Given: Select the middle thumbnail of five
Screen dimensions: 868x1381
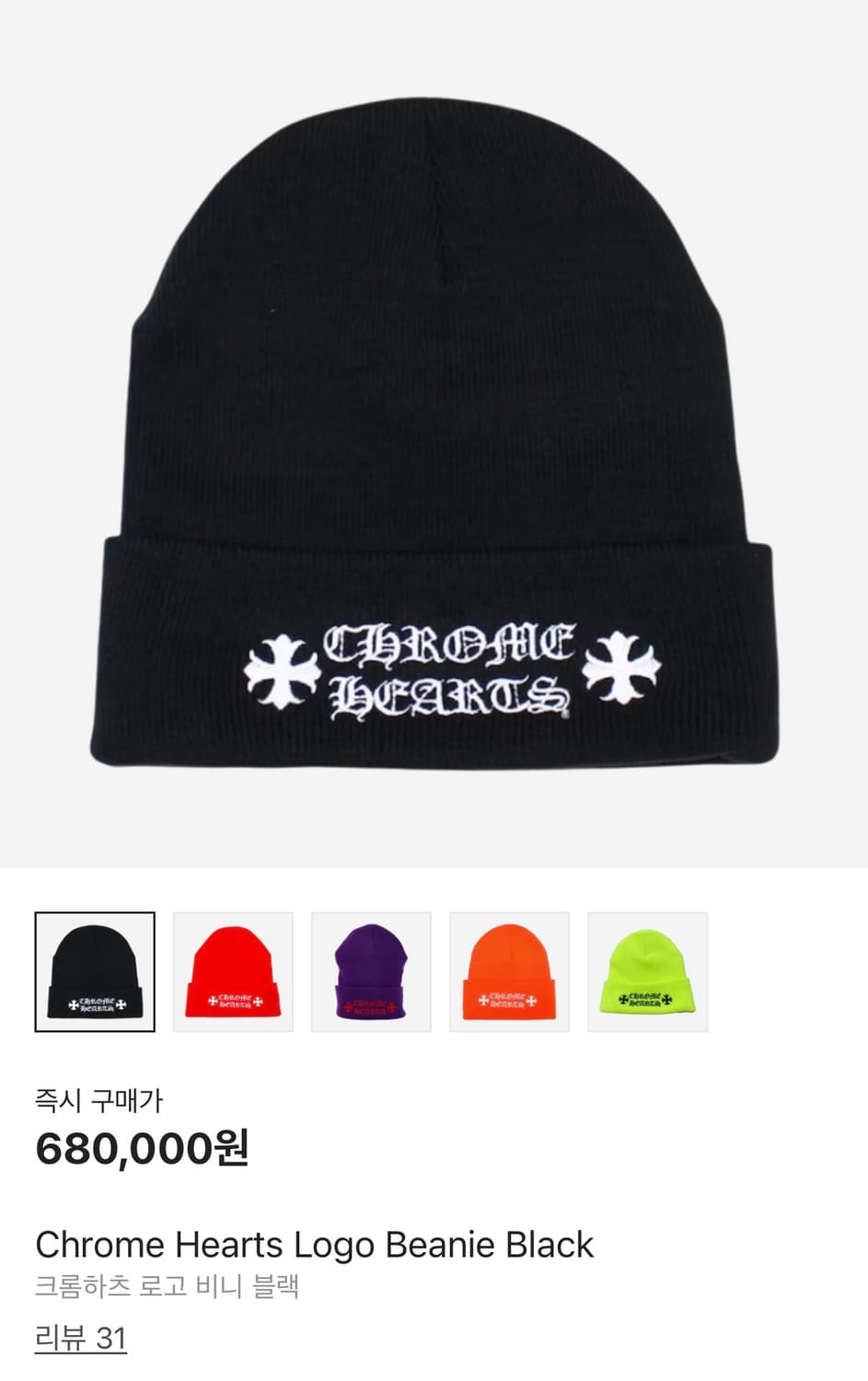Looking at the screenshot, I should coord(371,972).
